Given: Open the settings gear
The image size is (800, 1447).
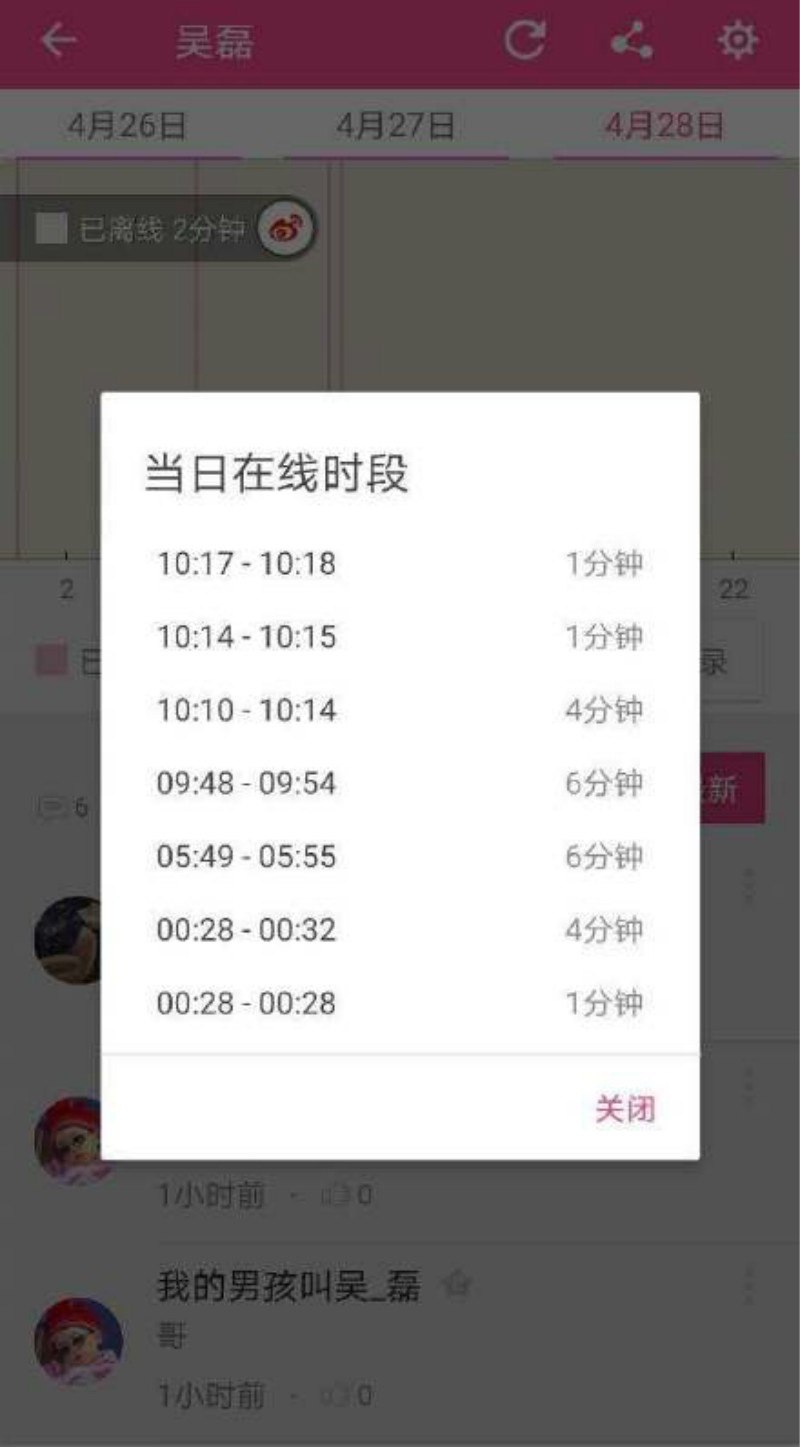Looking at the screenshot, I should pyautogui.click(x=738, y=41).
